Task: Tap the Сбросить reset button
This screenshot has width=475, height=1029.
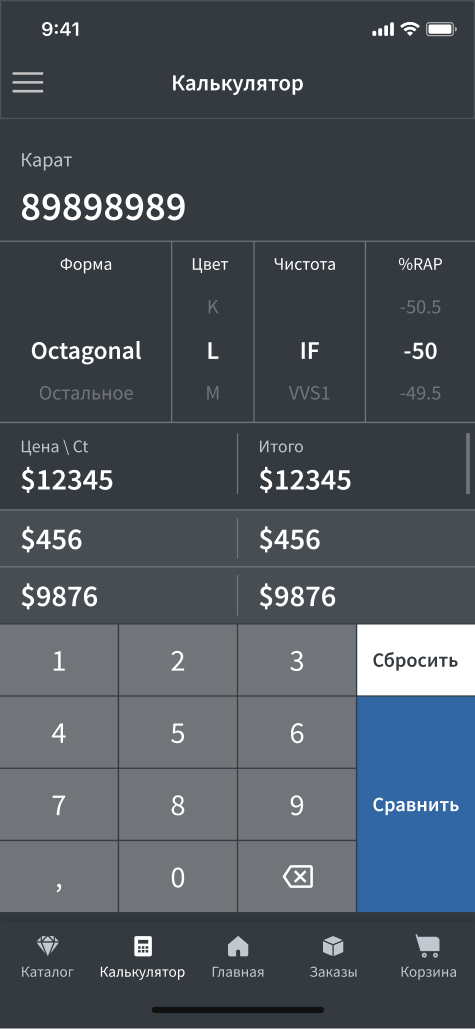Action: coord(416,660)
